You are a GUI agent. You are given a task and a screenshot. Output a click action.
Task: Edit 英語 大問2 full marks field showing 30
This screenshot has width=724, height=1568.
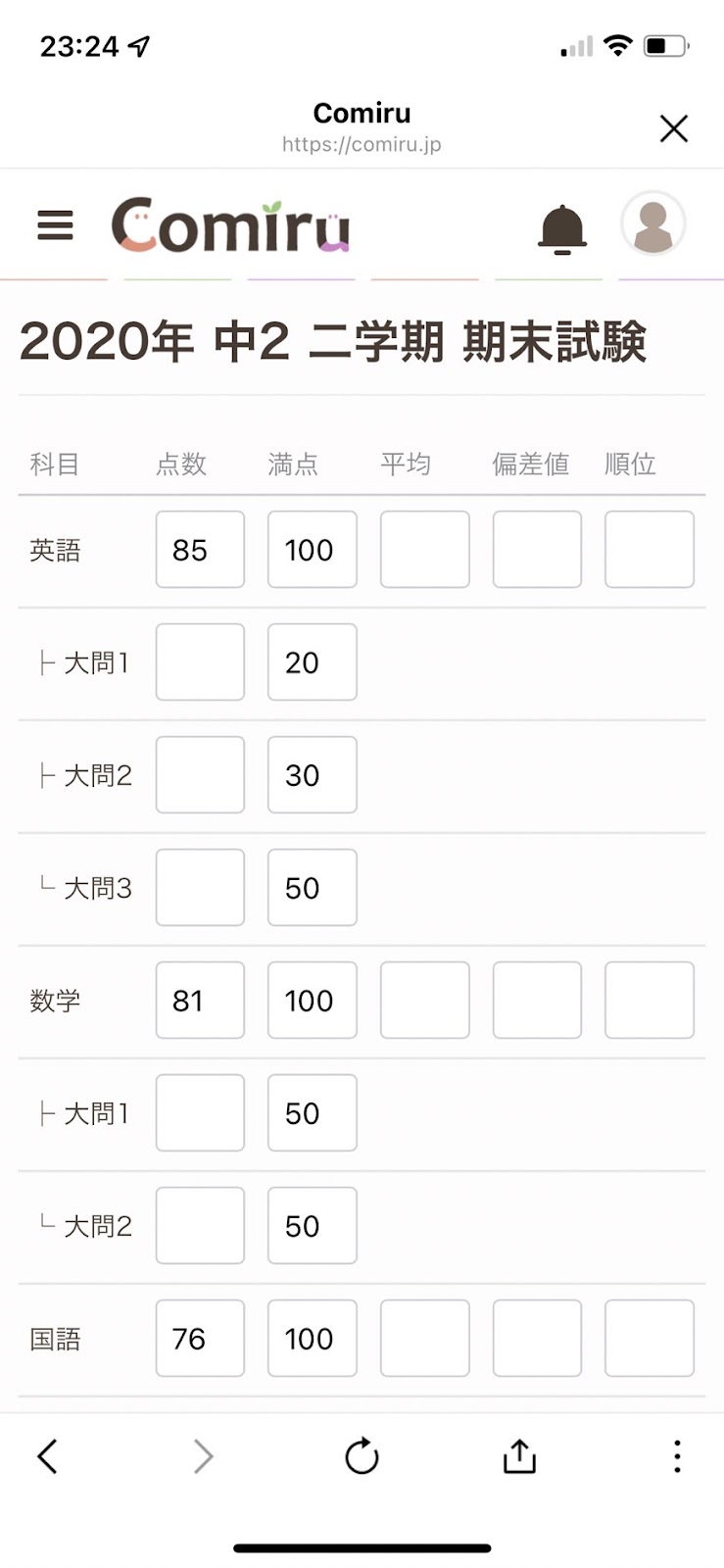[313, 775]
